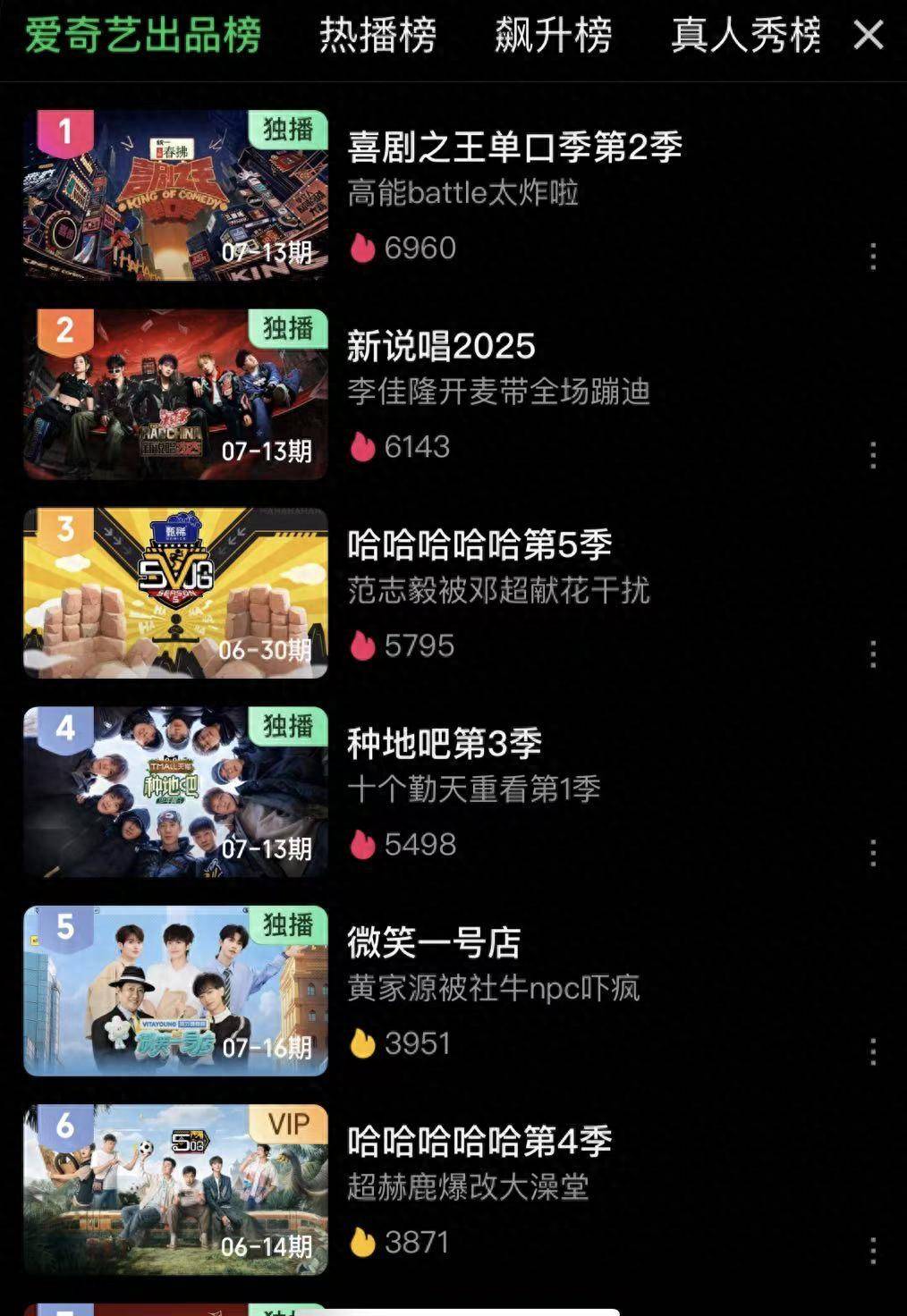Image resolution: width=907 pixels, height=1316 pixels.
Task: Open 新说唱2025 show
Action: (x=441, y=347)
